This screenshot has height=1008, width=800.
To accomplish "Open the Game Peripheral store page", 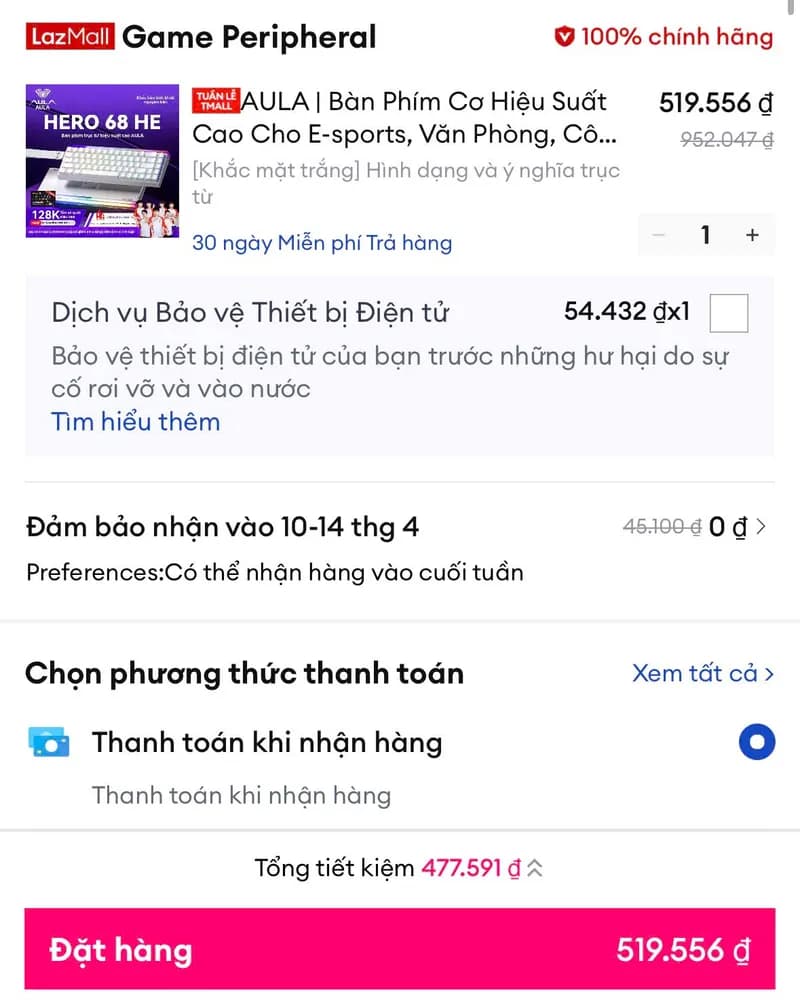I will pyautogui.click(x=249, y=38).
